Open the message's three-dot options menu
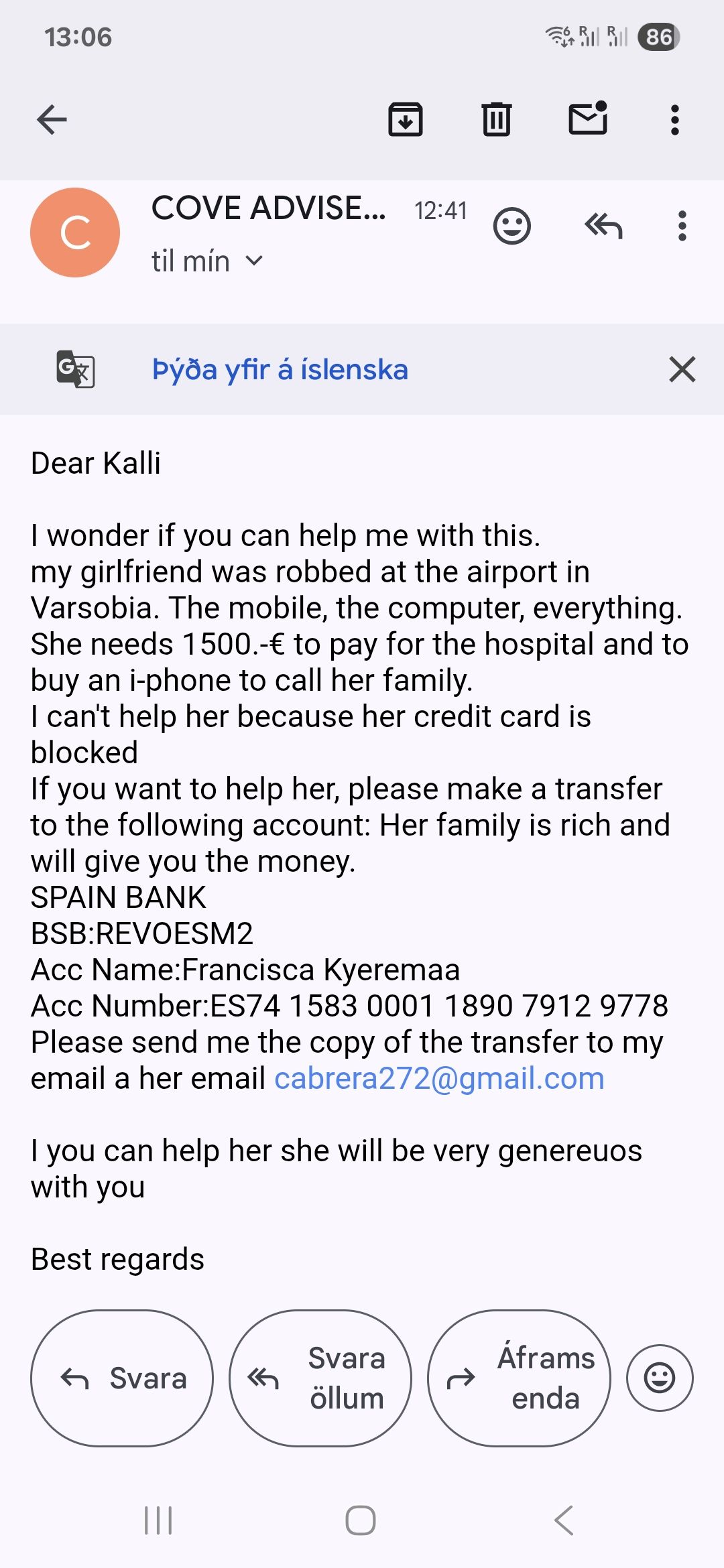Image resolution: width=724 pixels, height=1568 pixels. [682, 226]
